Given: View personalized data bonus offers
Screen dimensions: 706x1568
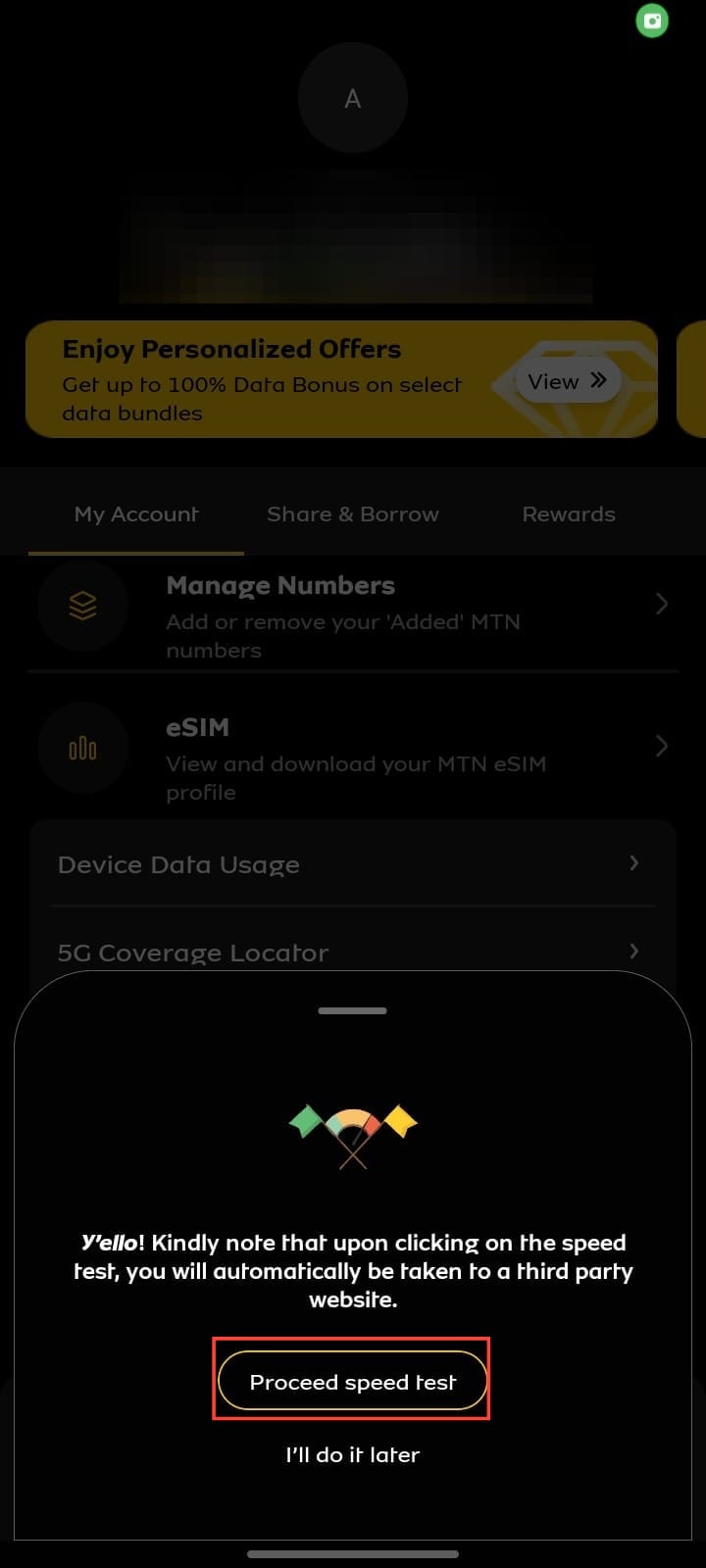Looking at the screenshot, I should tap(568, 381).
